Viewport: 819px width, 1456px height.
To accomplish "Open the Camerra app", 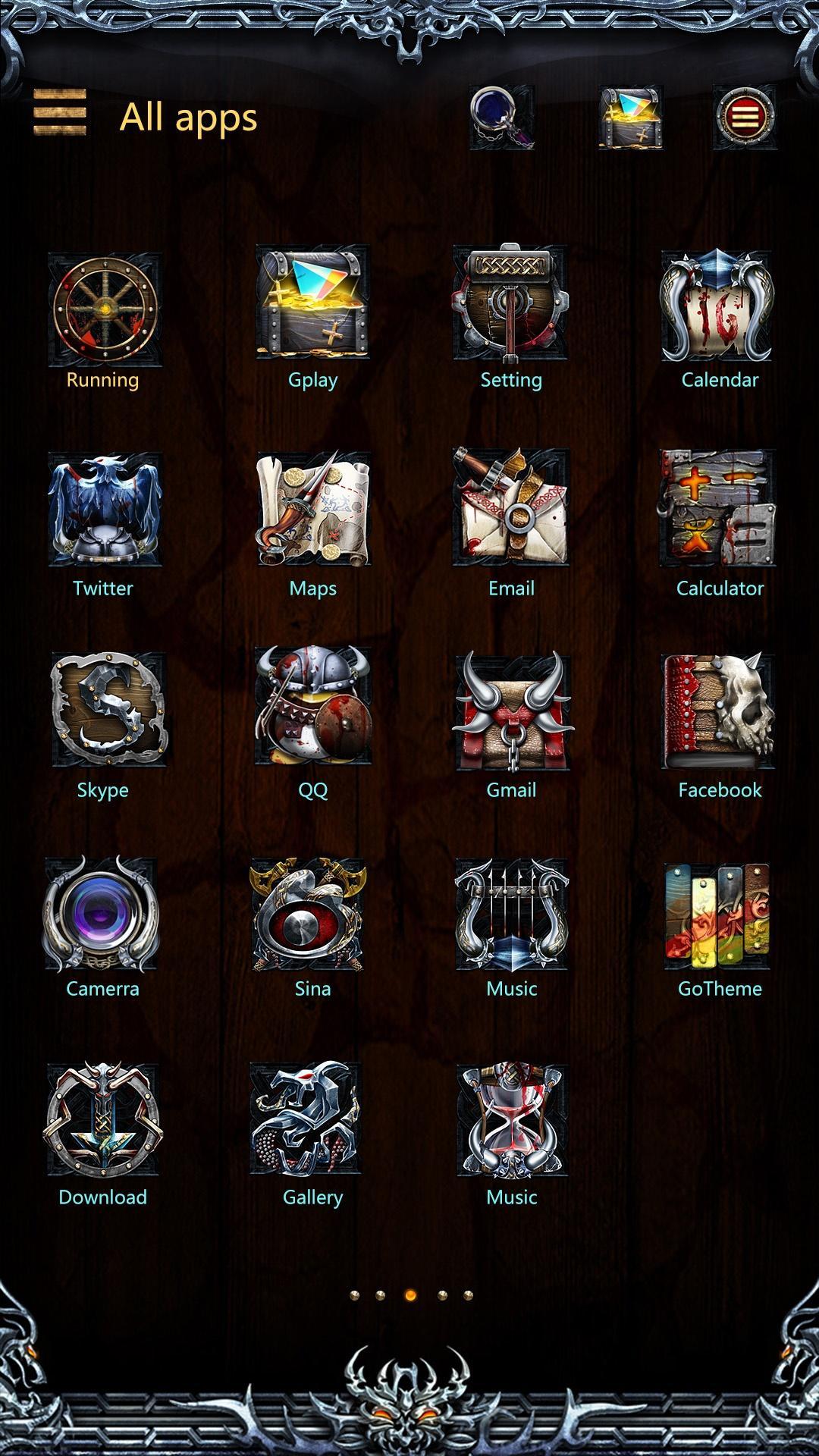I will pyautogui.click(x=102, y=915).
